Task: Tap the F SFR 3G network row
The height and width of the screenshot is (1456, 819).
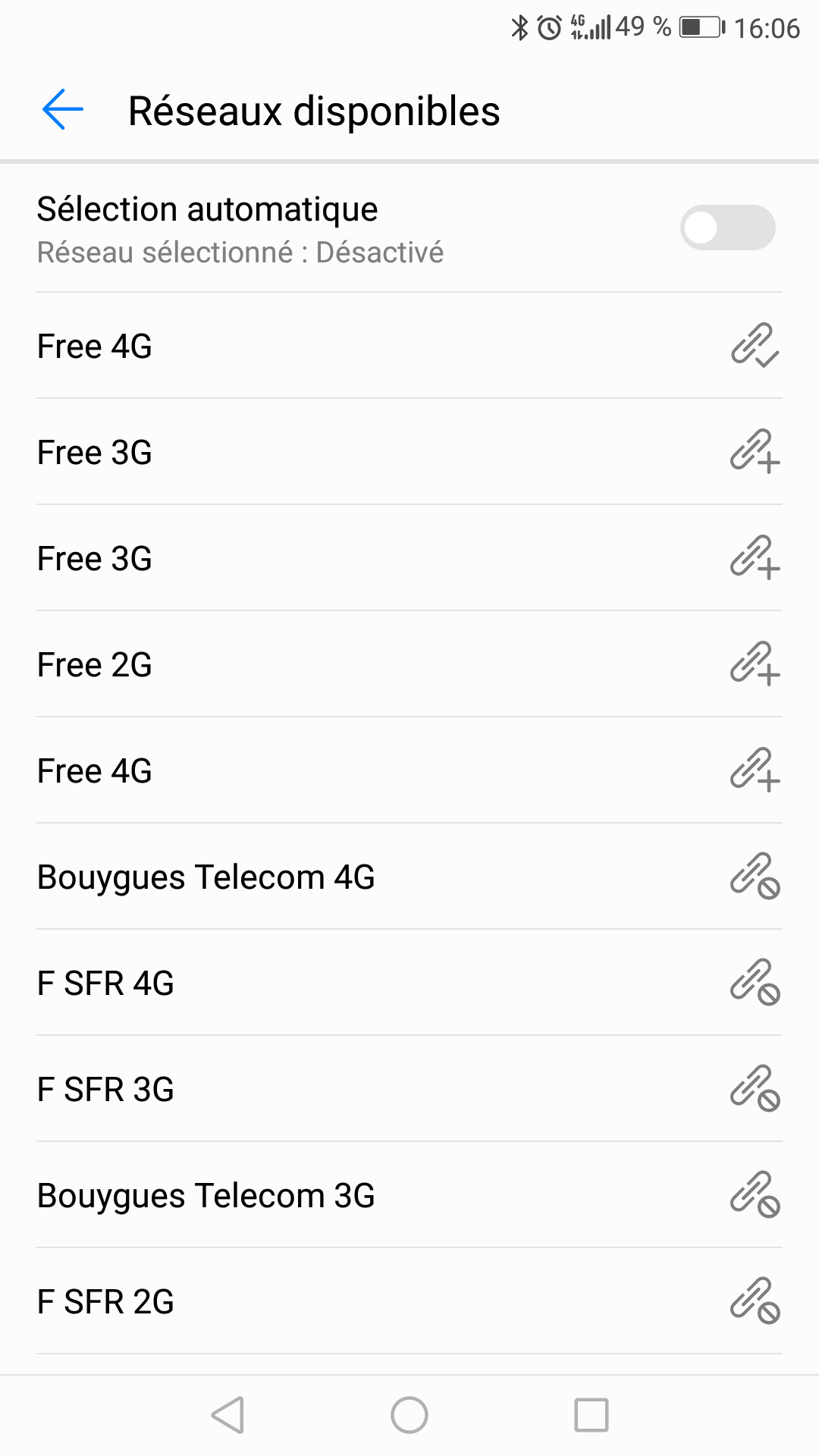Action: (409, 1089)
